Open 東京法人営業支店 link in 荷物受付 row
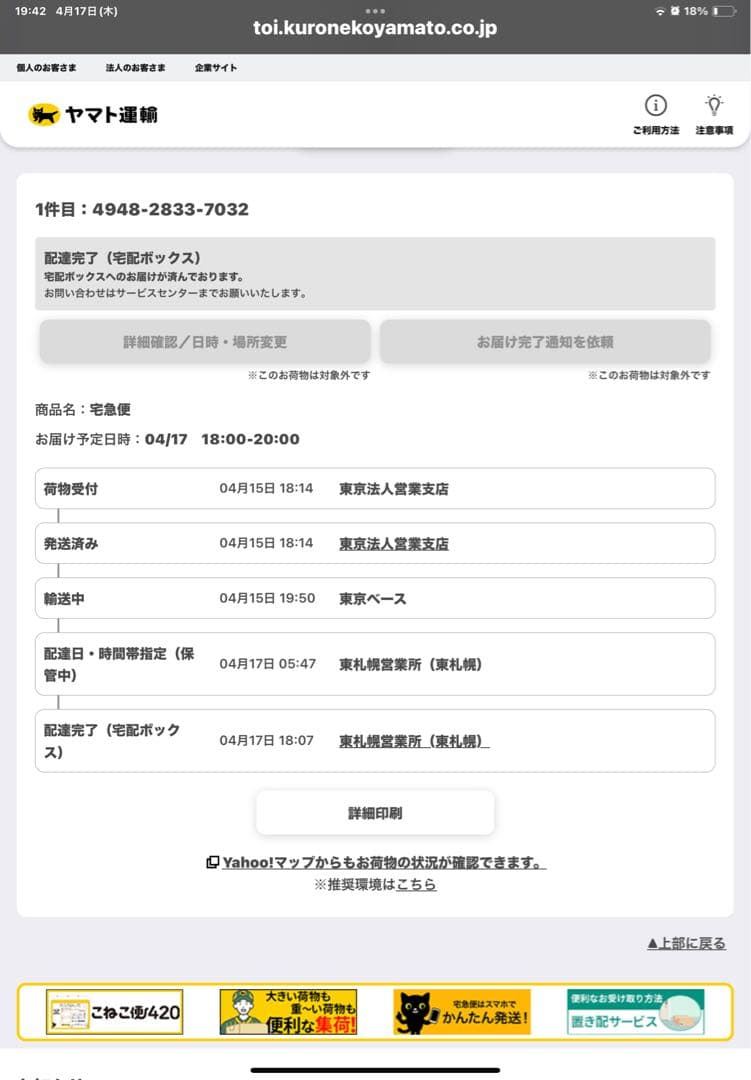 (x=394, y=489)
